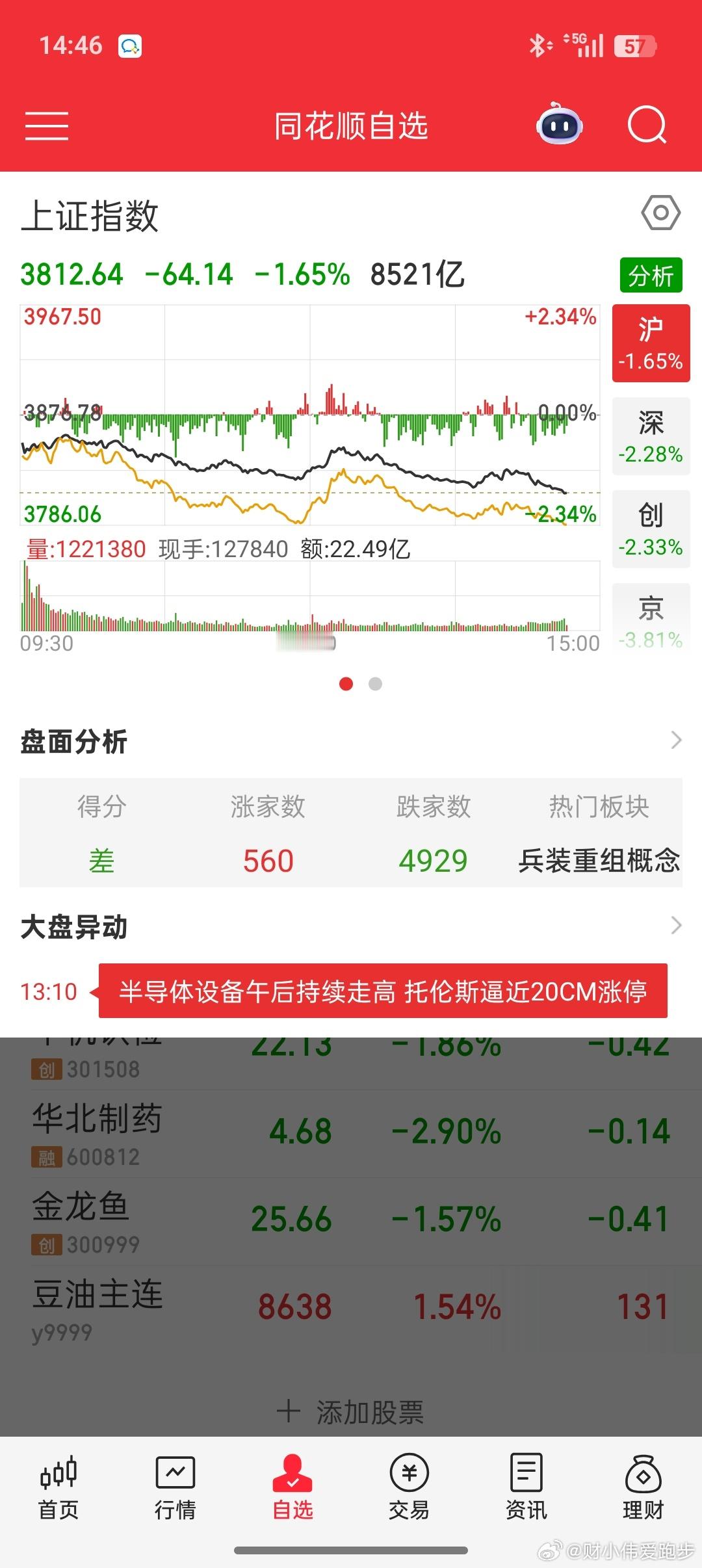Open the robot assistant icon
The image size is (702, 1568).
pyautogui.click(x=559, y=125)
